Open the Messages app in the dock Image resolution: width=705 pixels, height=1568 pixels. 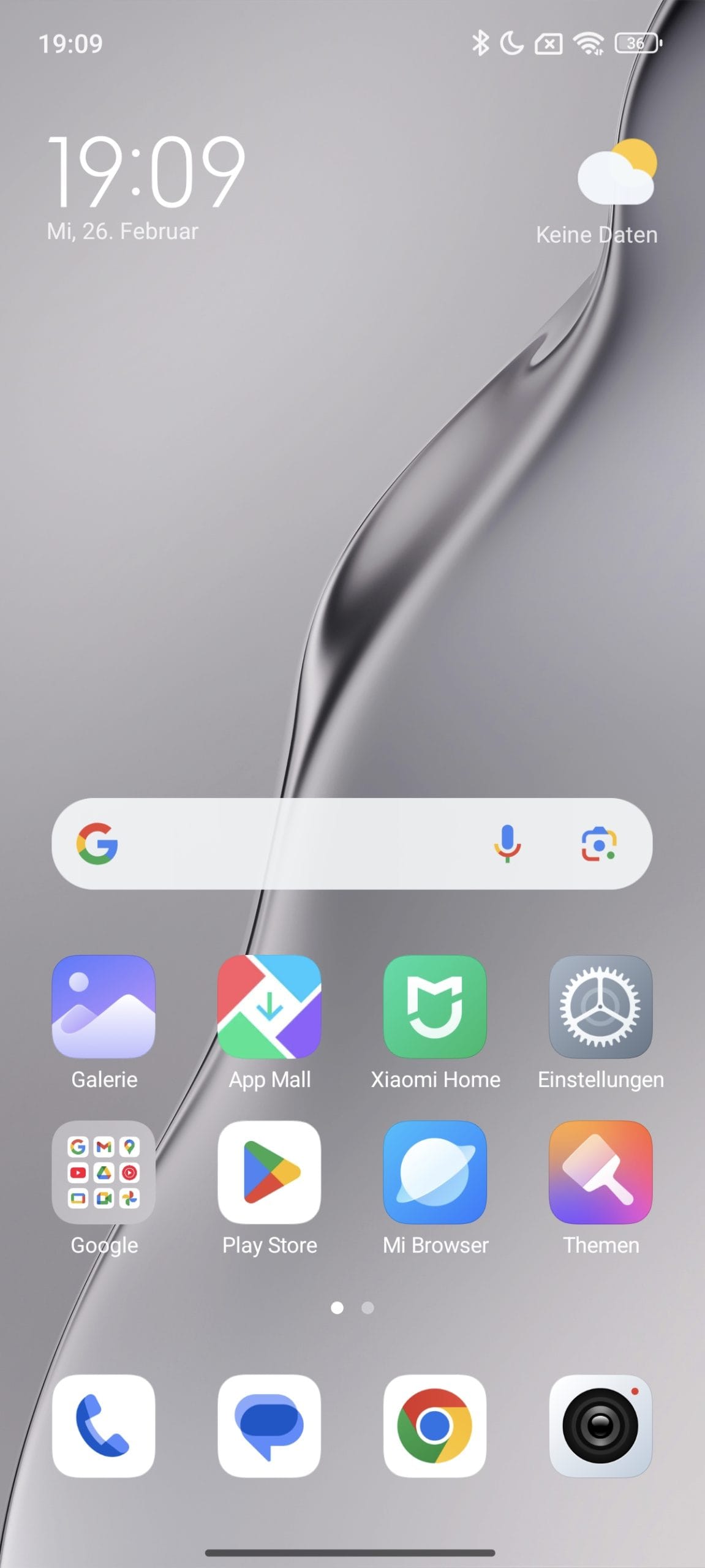coord(270,1426)
